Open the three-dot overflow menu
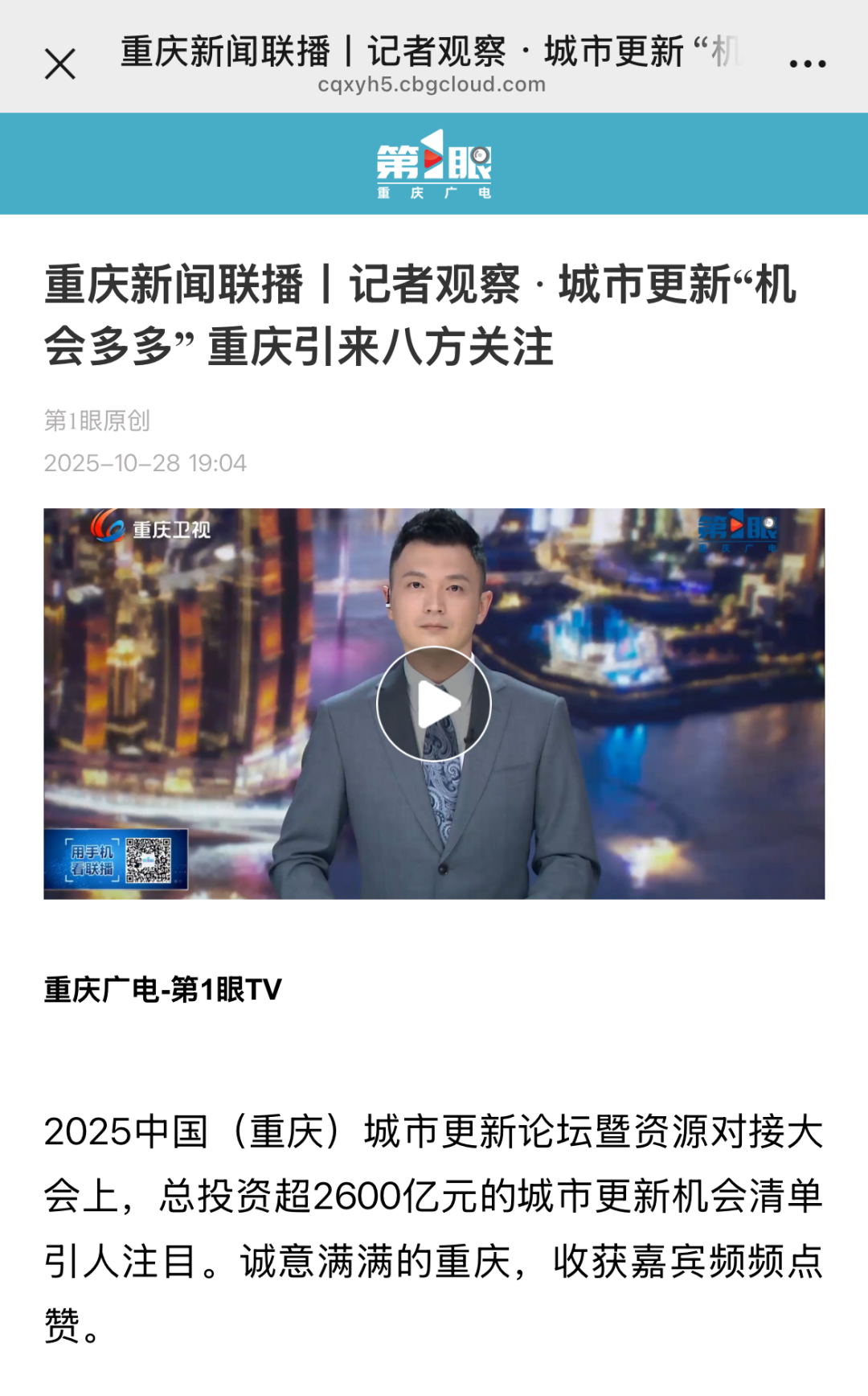Image resolution: width=868 pixels, height=1396 pixels. coord(807,64)
